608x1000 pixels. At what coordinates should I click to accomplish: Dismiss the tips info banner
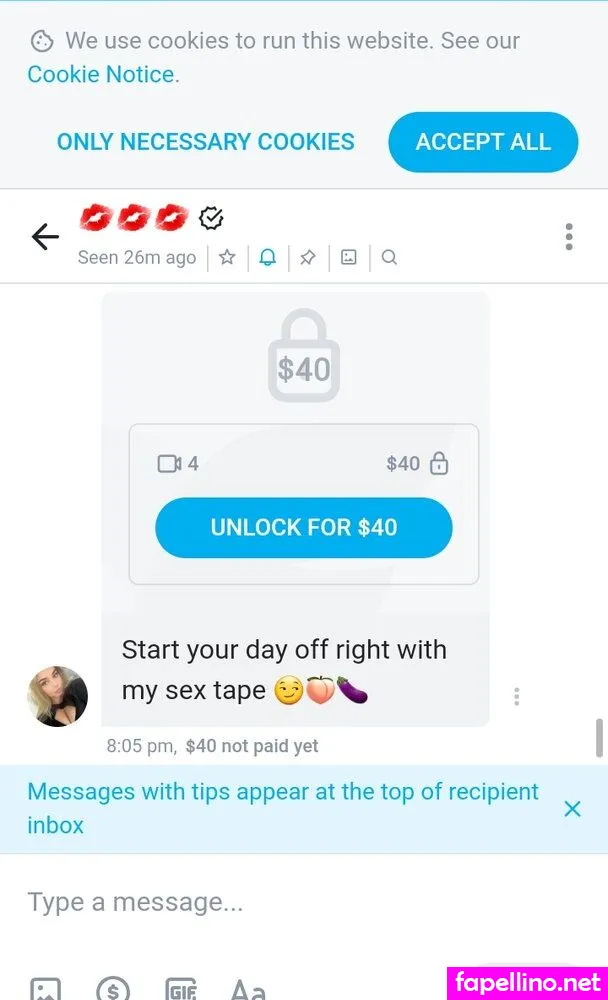click(x=572, y=808)
